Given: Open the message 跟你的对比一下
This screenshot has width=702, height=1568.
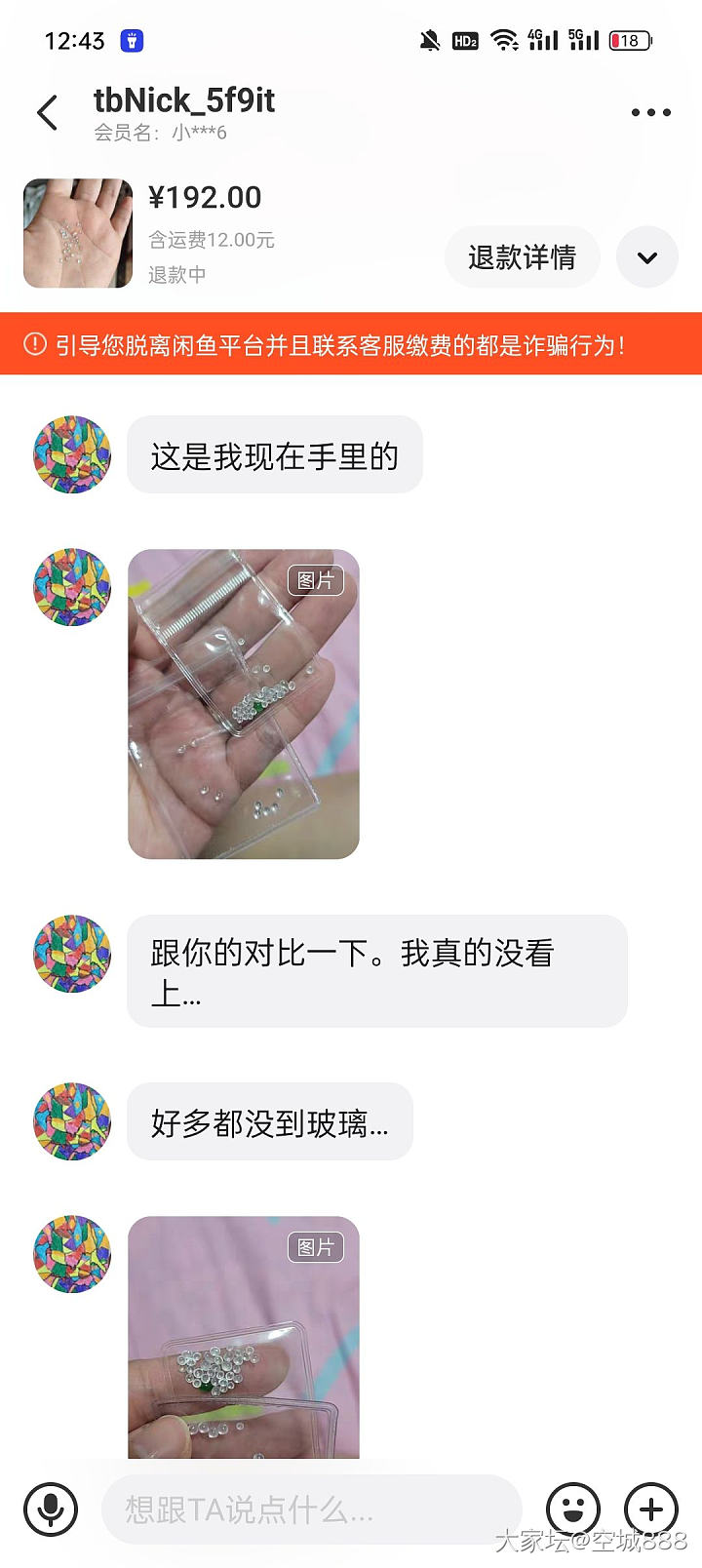Looking at the screenshot, I should pyautogui.click(x=376, y=971).
